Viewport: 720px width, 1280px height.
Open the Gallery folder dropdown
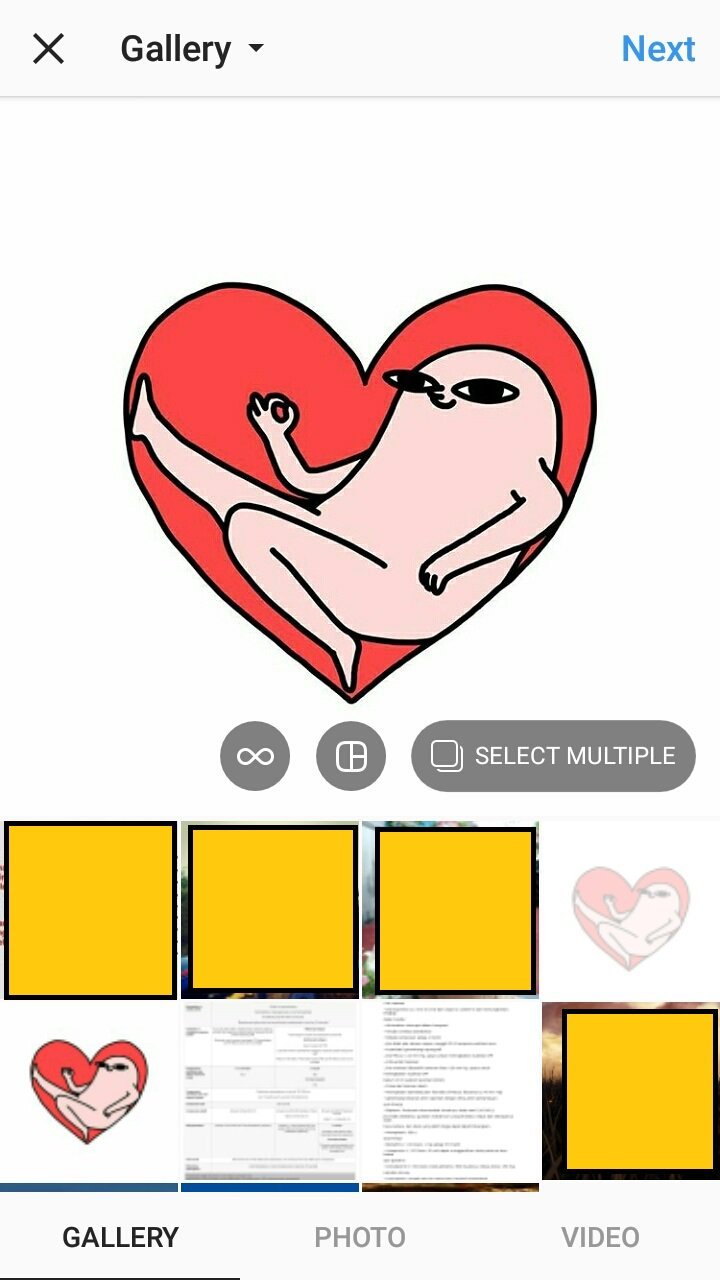pos(192,48)
